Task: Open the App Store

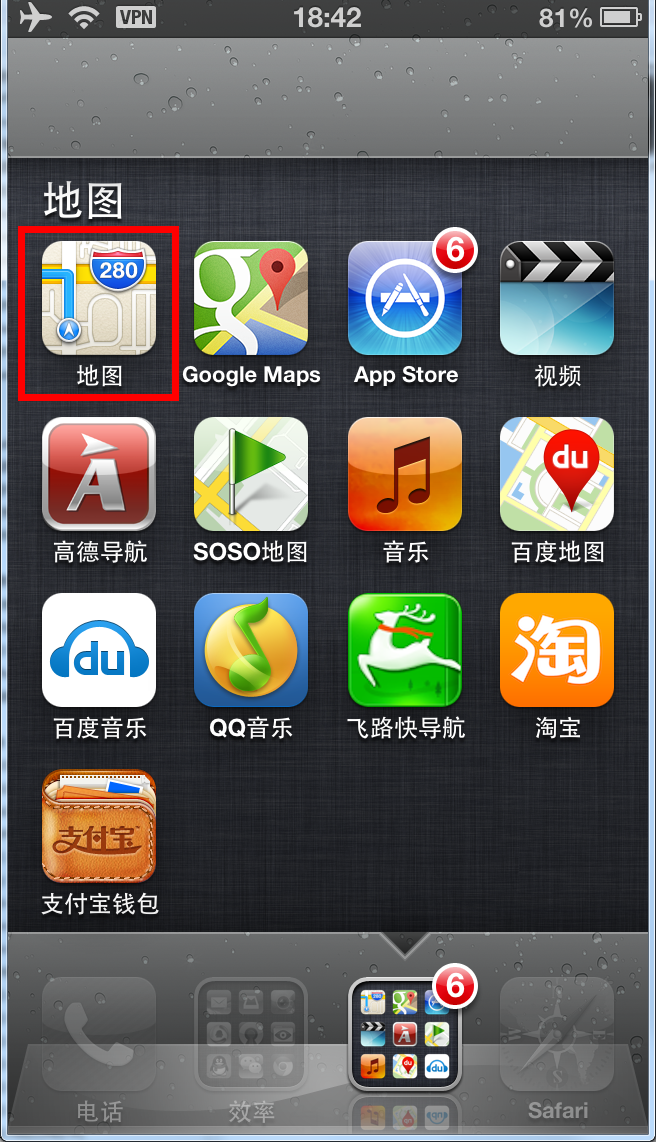Action: (405, 299)
